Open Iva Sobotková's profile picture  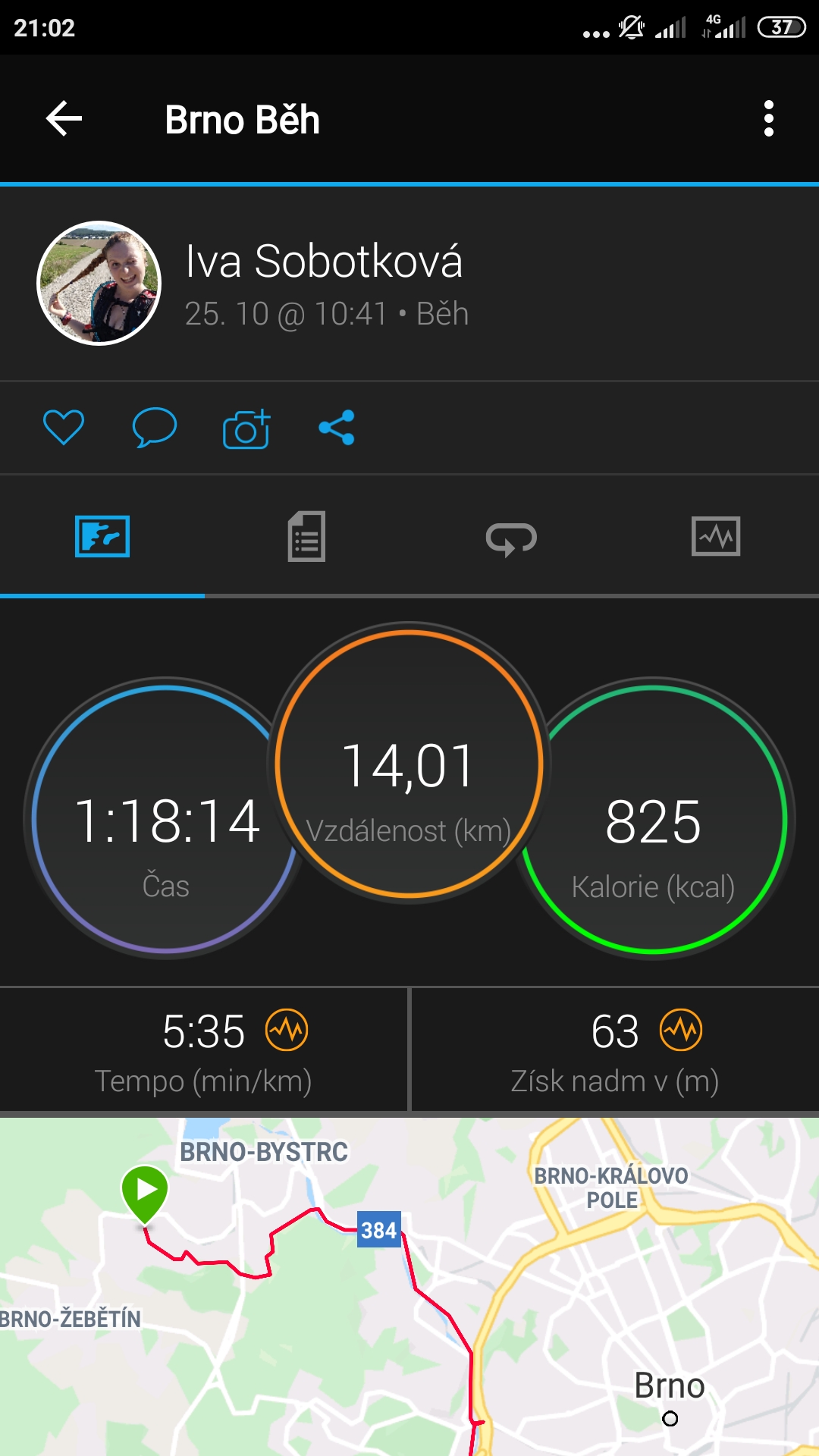pos(99,283)
